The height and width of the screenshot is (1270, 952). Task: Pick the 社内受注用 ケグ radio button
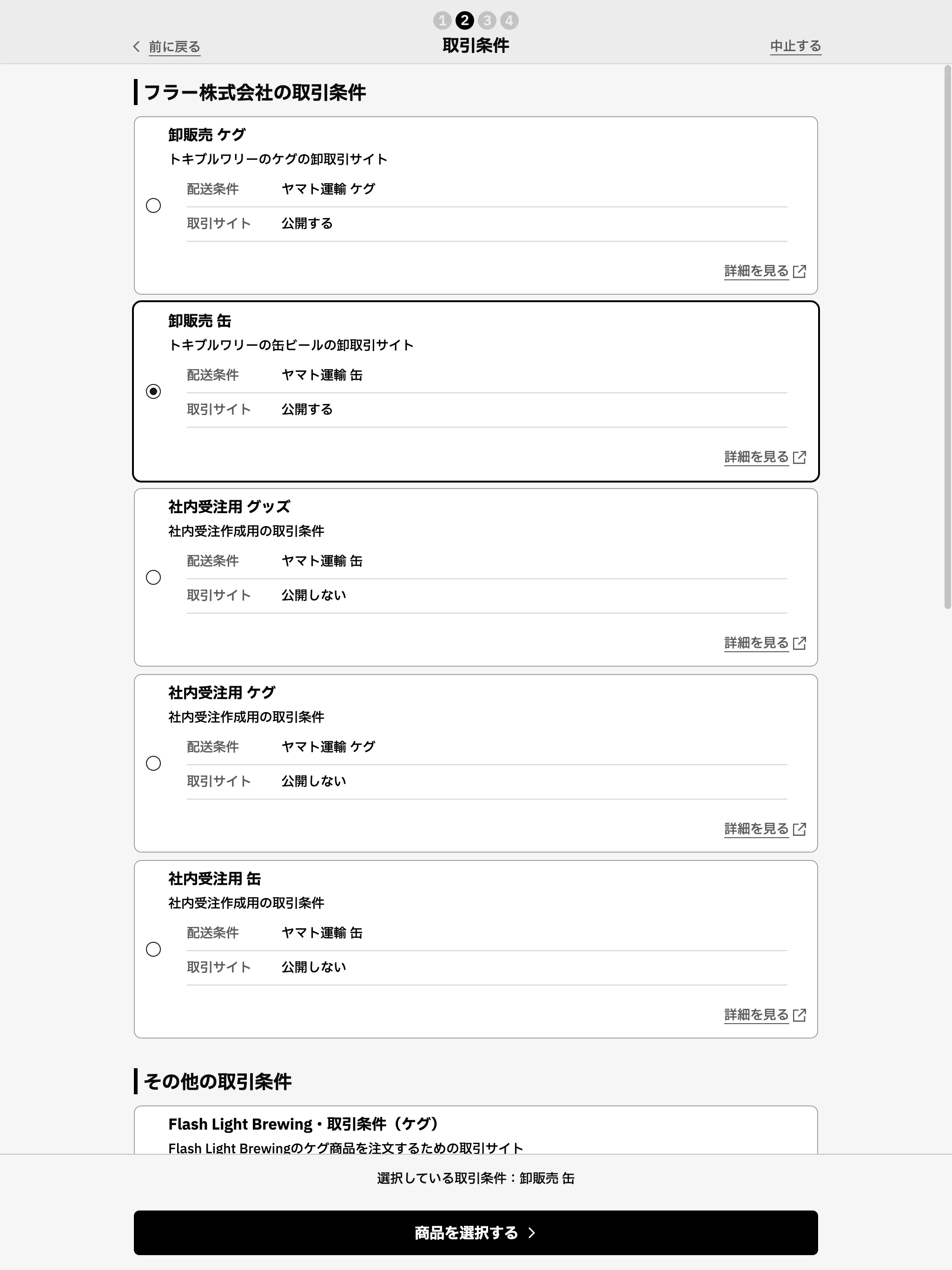click(153, 764)
